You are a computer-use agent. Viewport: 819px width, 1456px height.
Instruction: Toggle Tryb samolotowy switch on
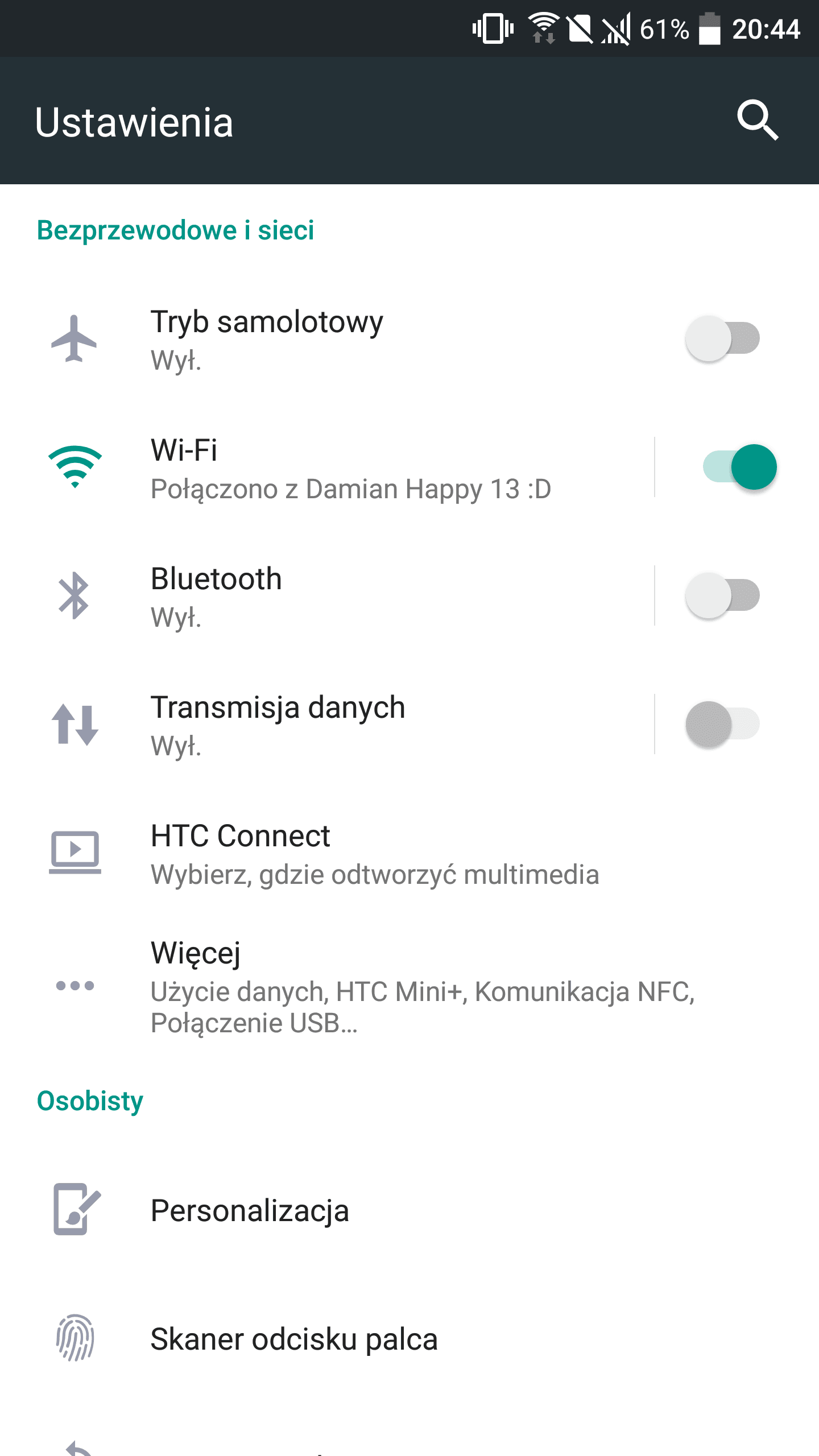point(722,338)
